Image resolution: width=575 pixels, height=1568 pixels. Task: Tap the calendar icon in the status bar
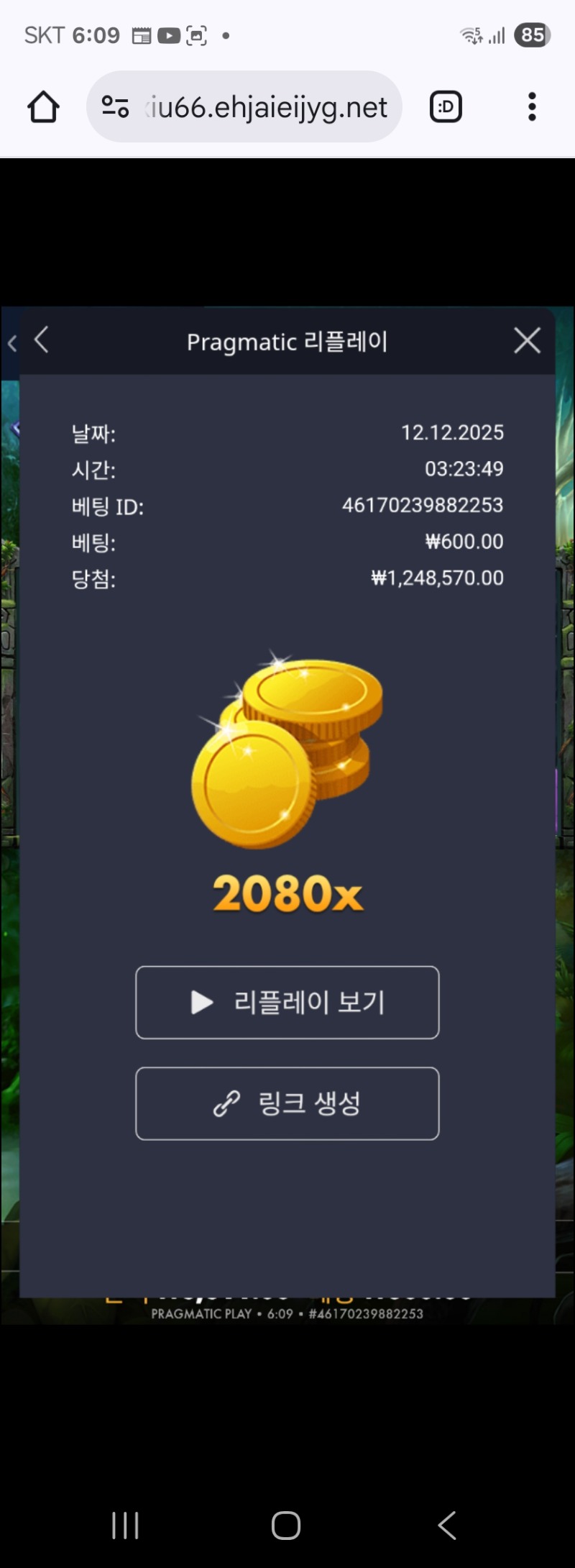point(141,35)
